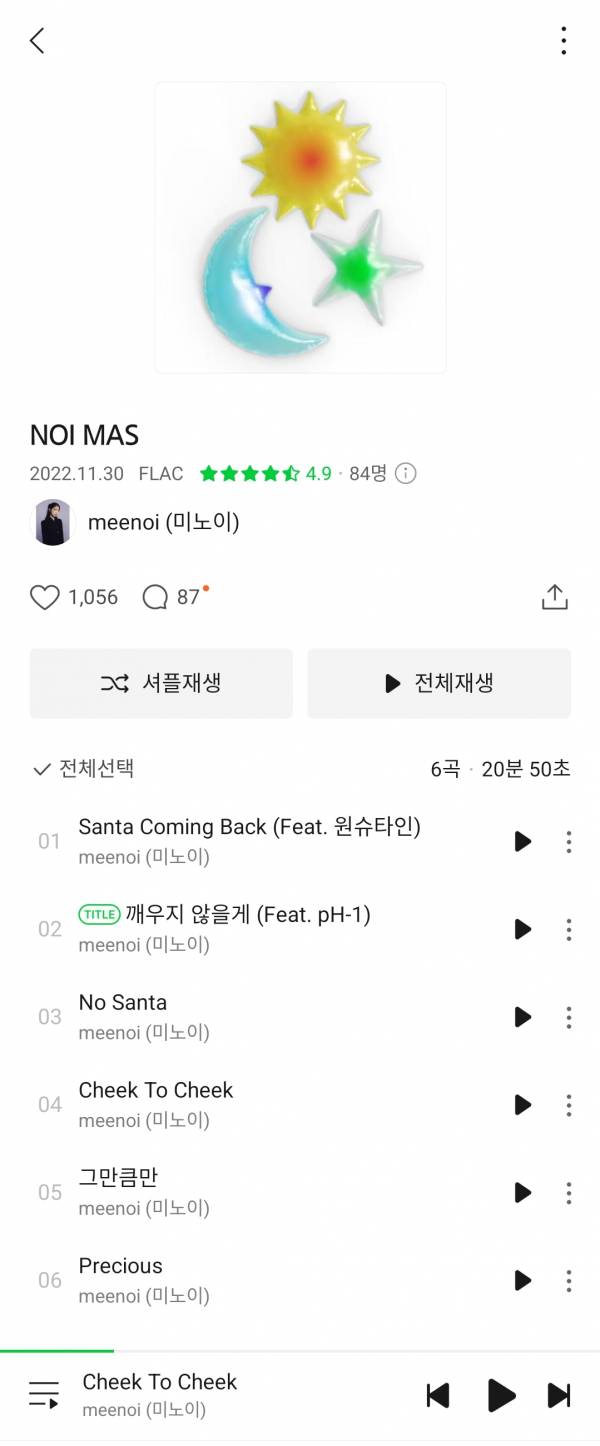
Task: Play the track 그만큼만
Action: pyautogui.click(x=522, y=1192)
